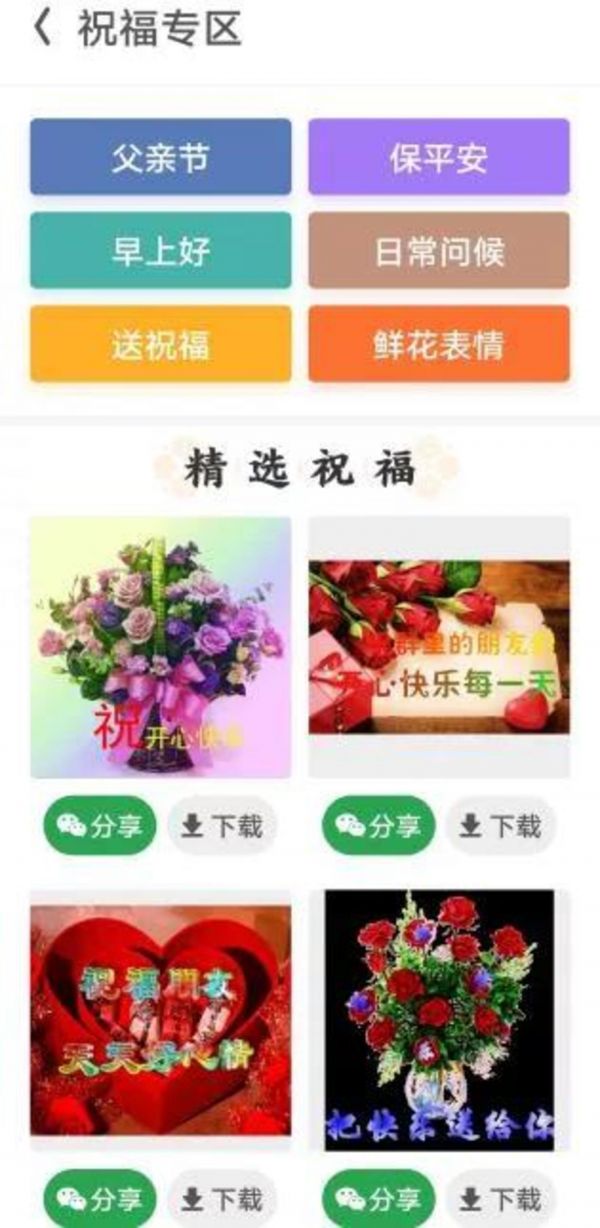Download the purple flower basket image
The height and width of the screenshot is (1228, 600).
pyautogui.click(x=221, y=826)
